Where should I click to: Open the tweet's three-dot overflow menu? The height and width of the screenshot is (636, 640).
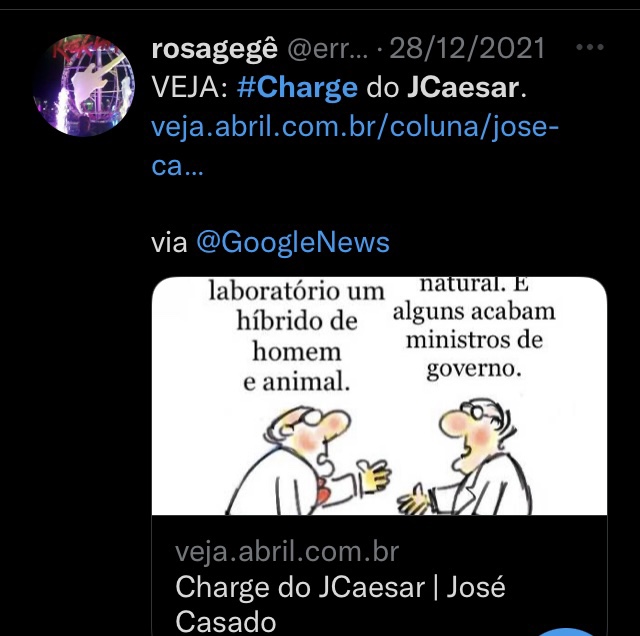pos(590,47)
